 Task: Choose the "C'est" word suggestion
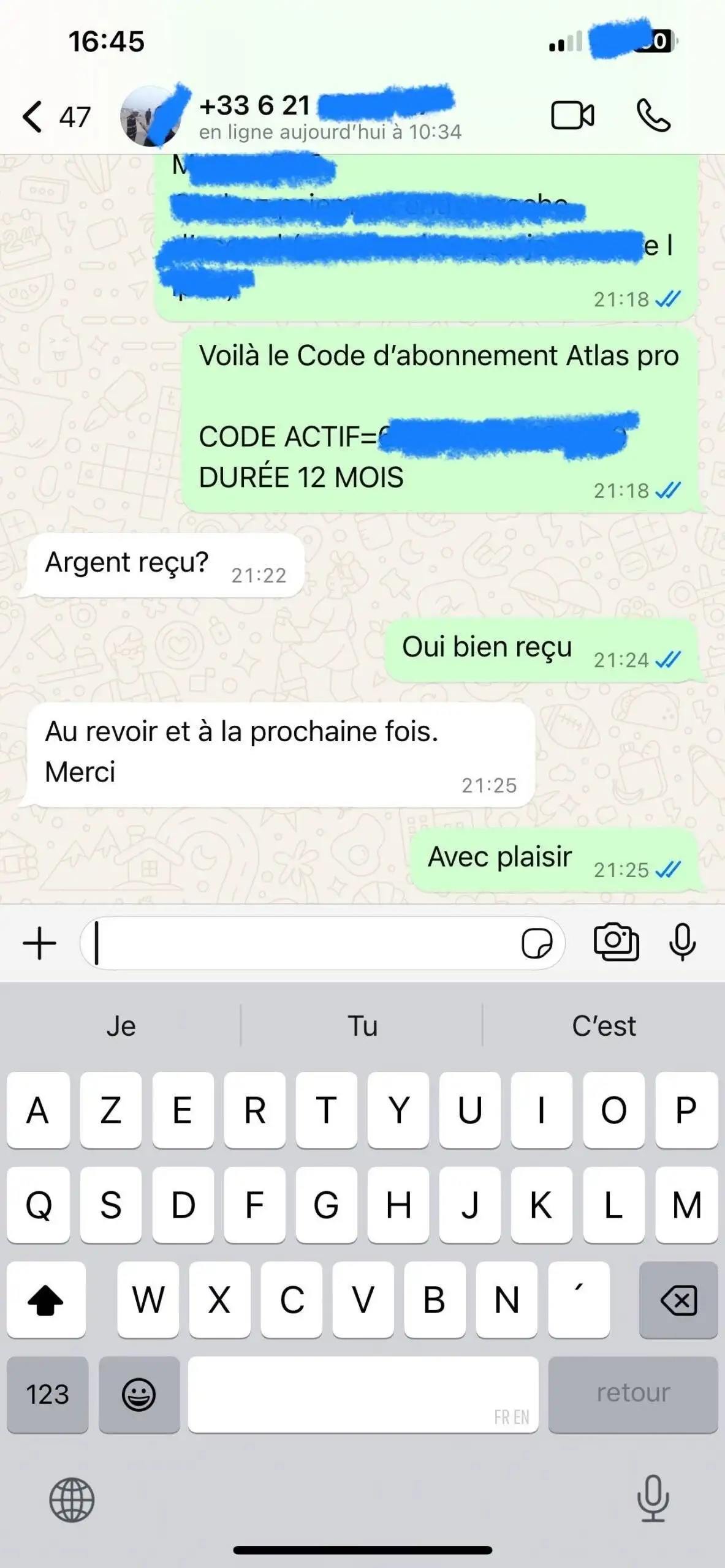(x=604, y=1026)
